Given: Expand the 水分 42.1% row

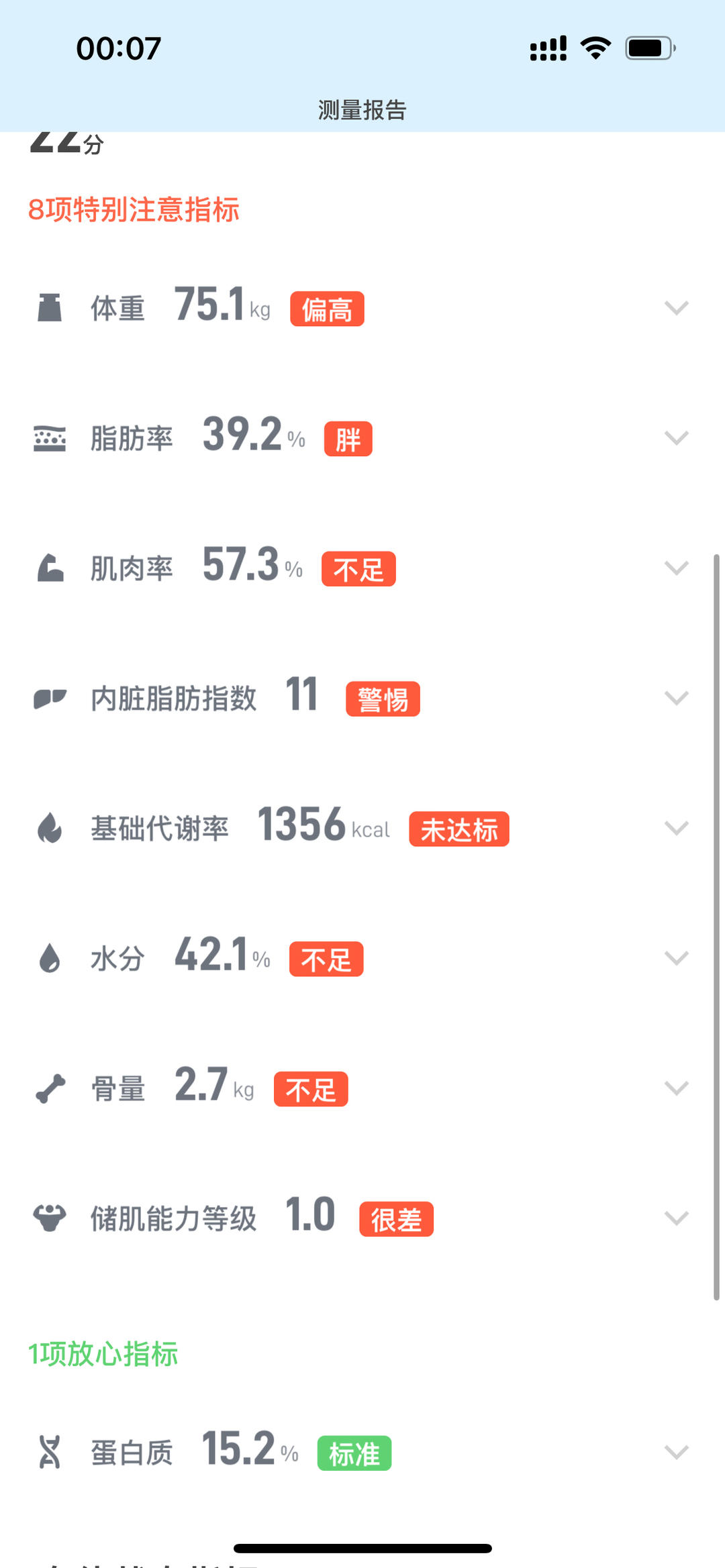Looking at the screenshot, I should pyautogui.click(x=676, y=958).
